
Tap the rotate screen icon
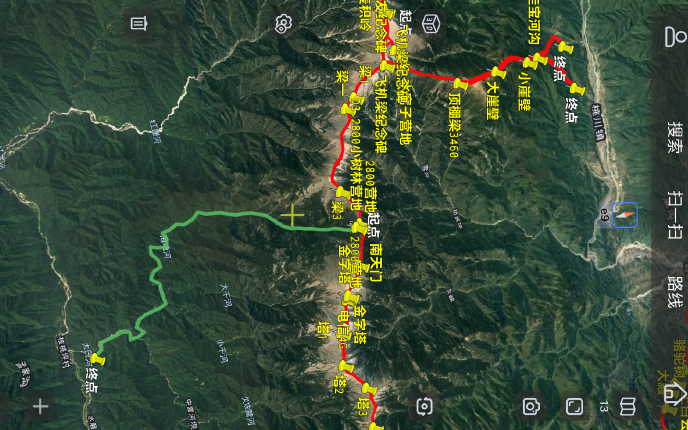[425, 406]
